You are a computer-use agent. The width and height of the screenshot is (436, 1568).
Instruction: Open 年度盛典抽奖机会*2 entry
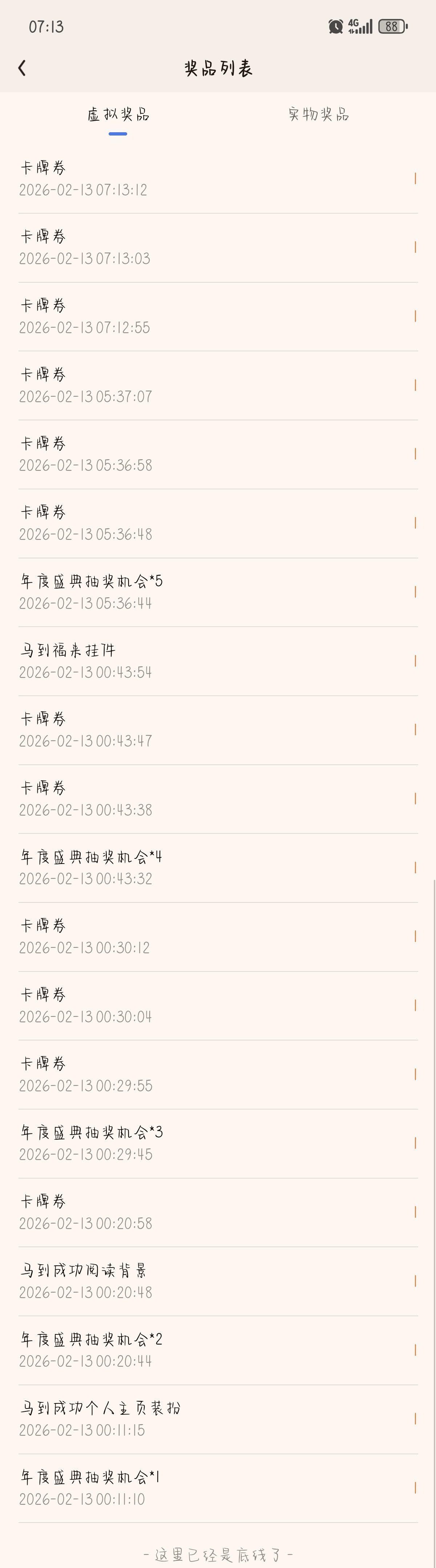[x=218, y=1350]
